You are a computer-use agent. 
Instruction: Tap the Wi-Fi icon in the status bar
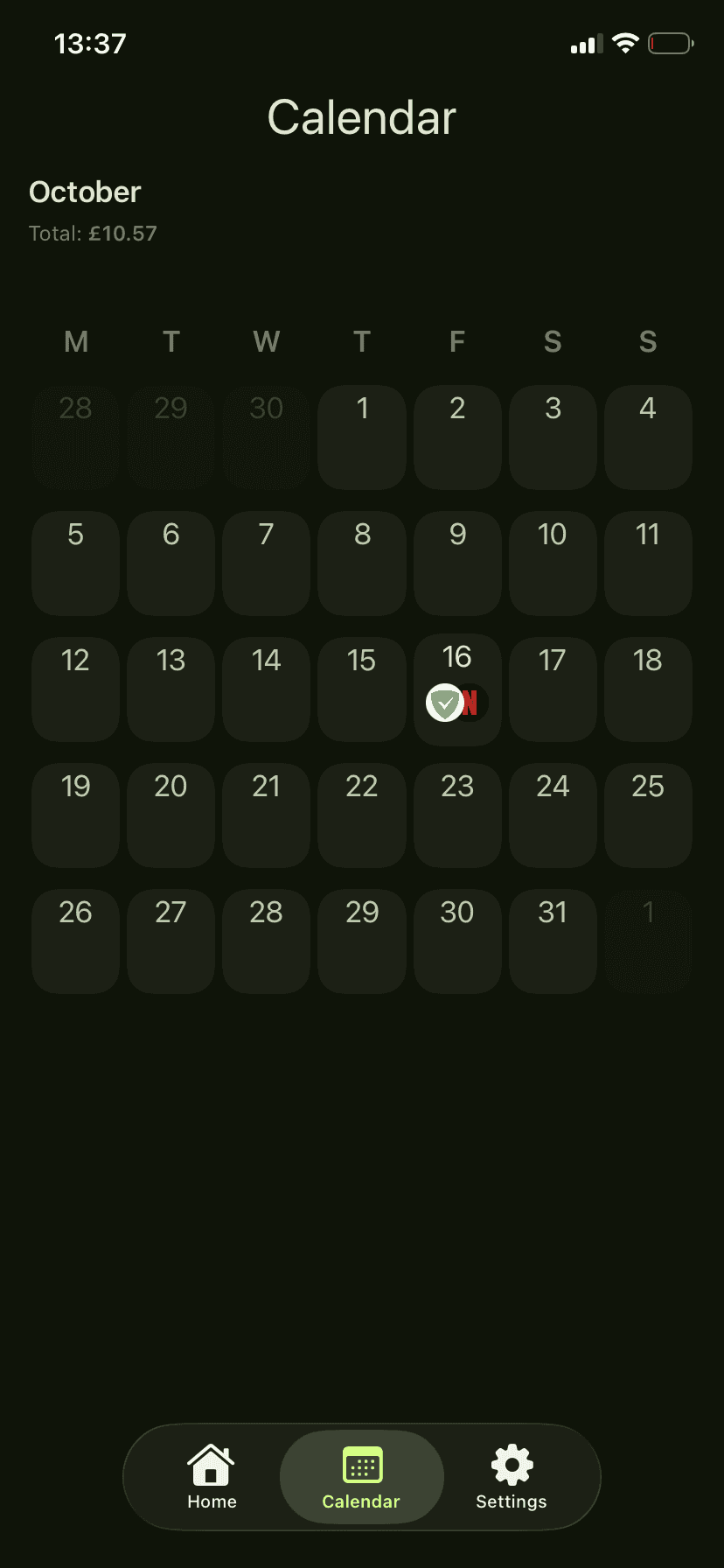click(x=626, y=42)
